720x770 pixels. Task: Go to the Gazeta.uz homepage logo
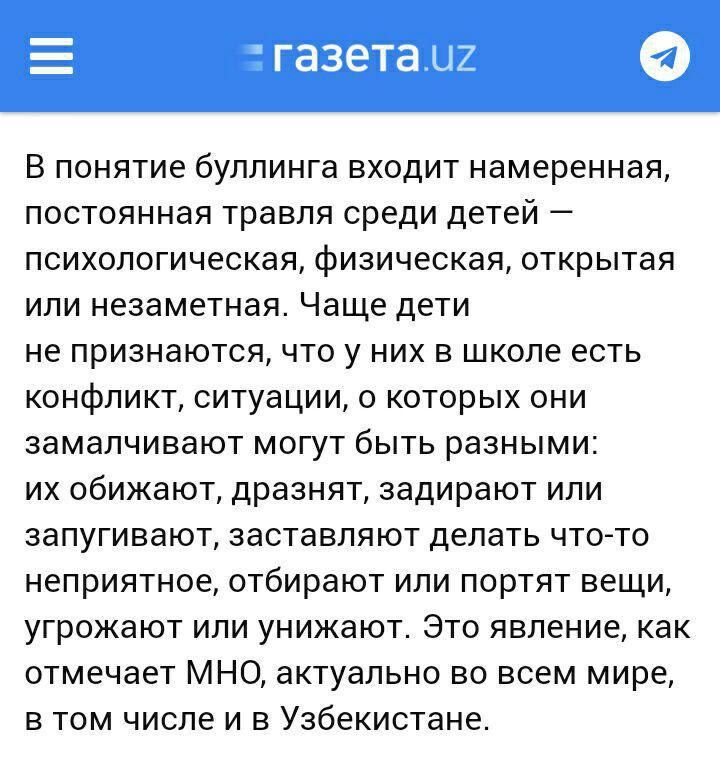point(360,56)
